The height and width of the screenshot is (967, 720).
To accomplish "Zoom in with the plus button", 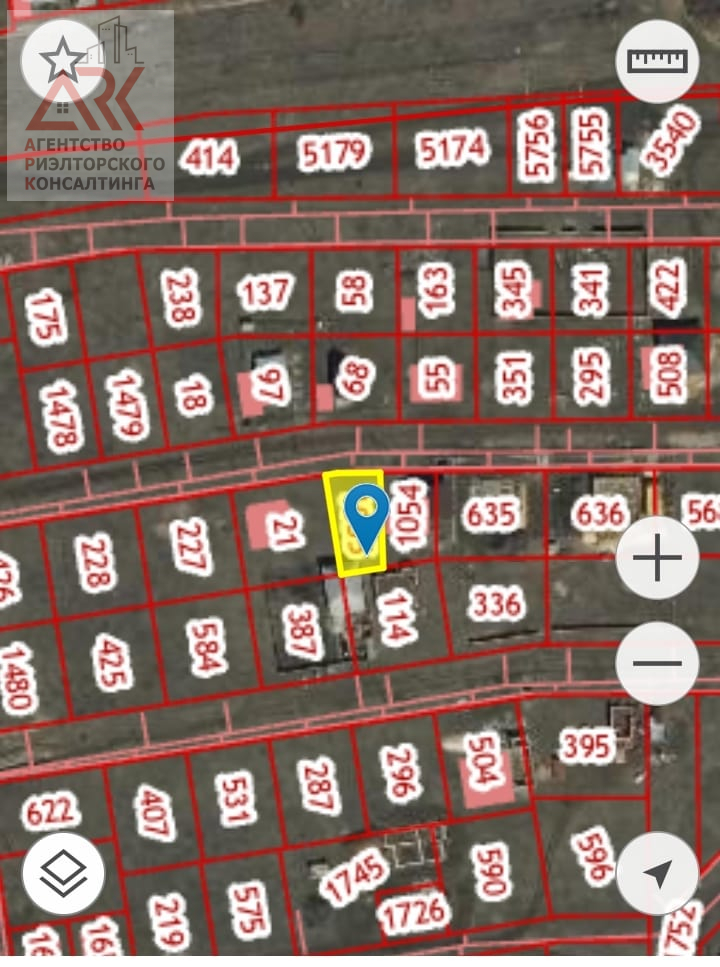I will coord(657,558).
